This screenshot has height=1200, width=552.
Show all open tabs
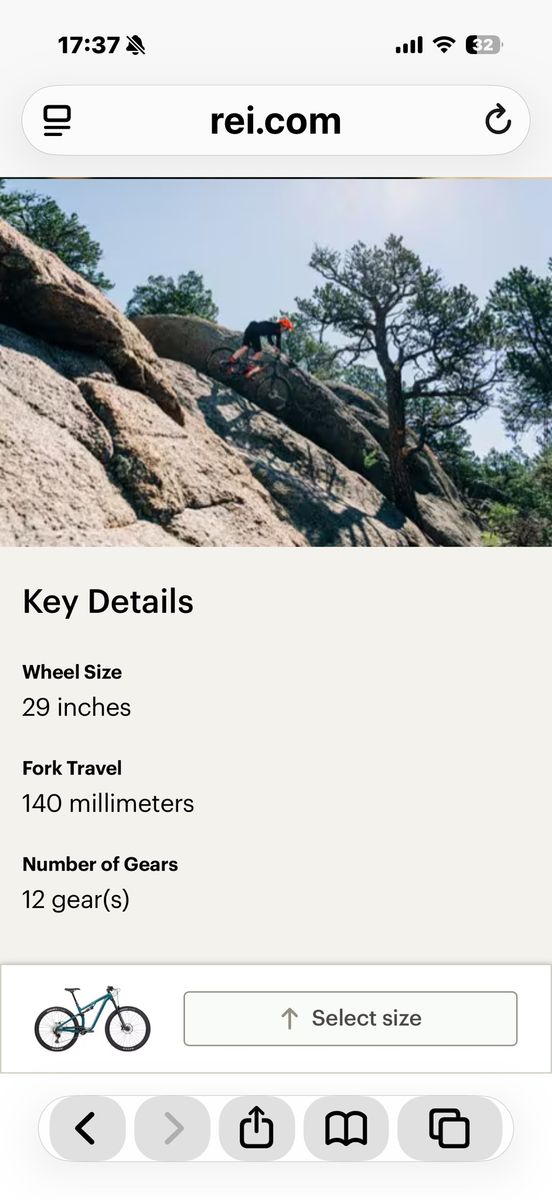coord(450,1129)
